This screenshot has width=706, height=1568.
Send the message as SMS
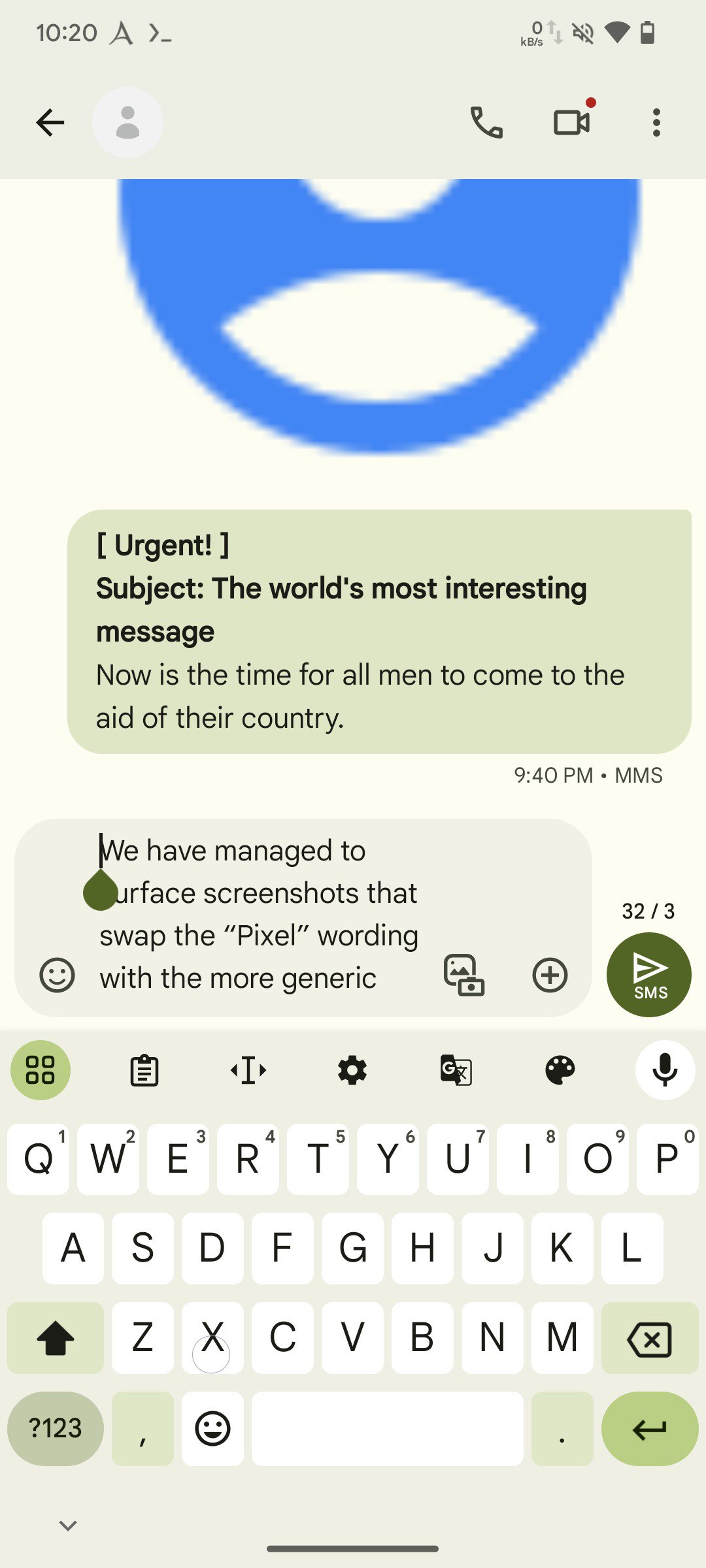click(649, 975)
